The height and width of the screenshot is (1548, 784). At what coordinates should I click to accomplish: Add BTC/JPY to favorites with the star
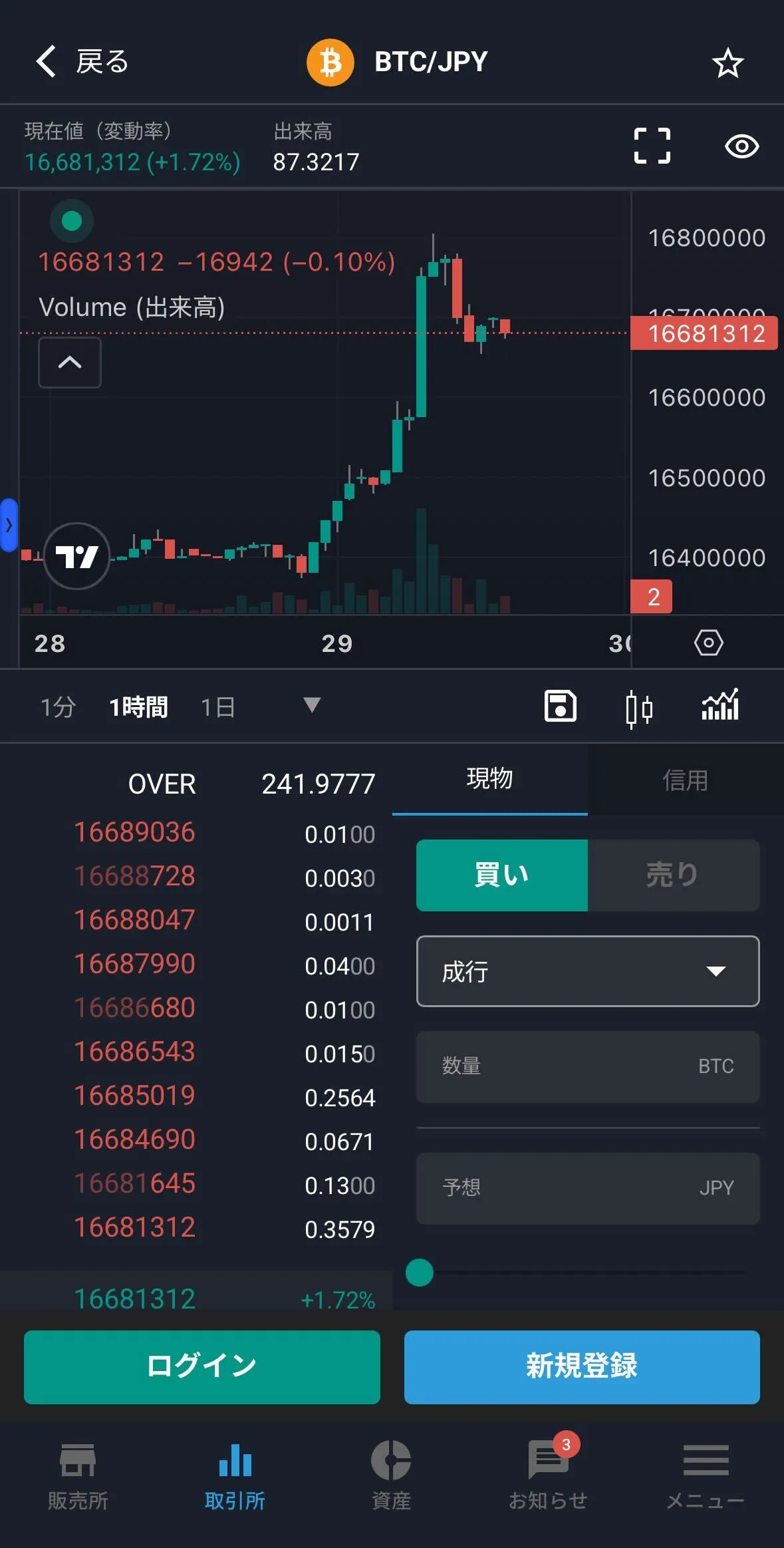[x=727, y=63]
